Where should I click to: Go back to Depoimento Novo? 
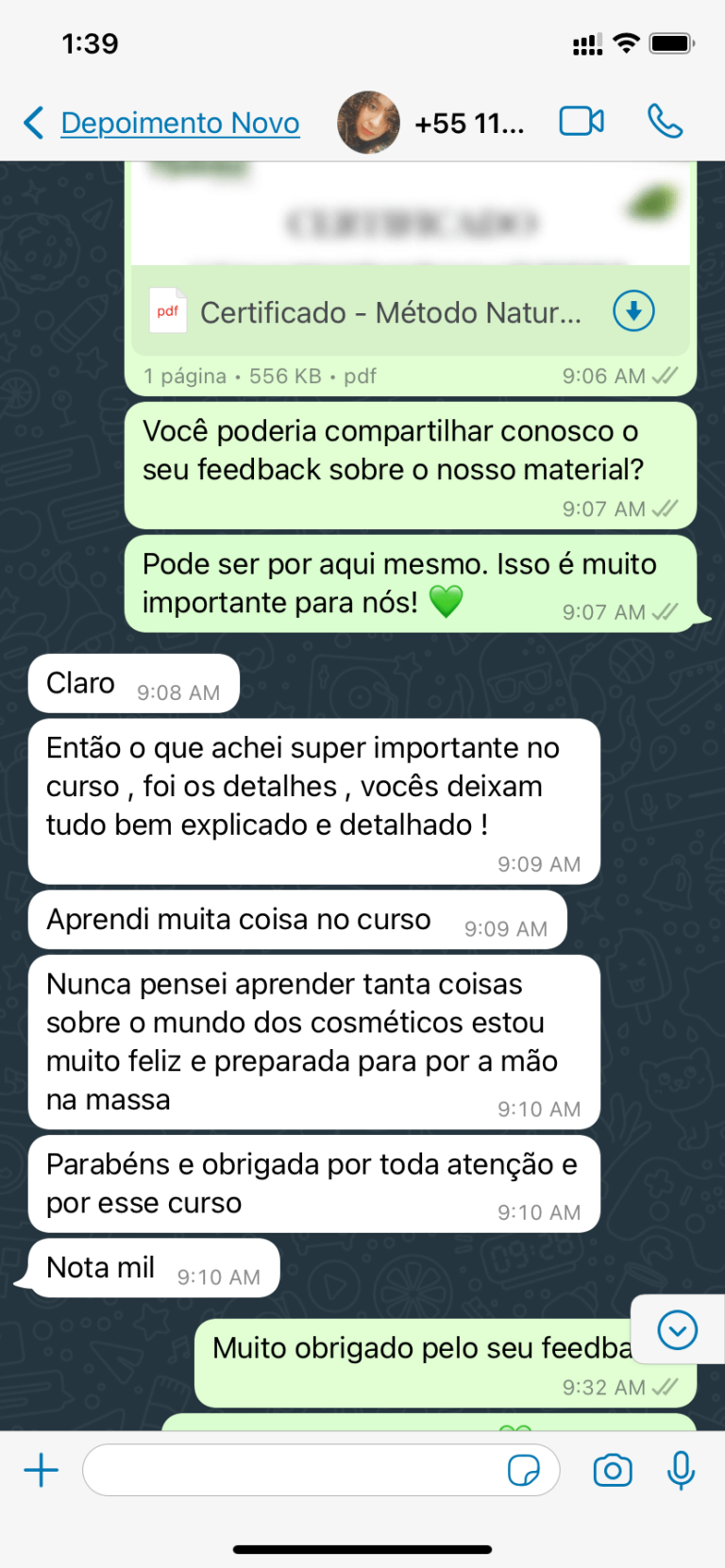(160, 123)
